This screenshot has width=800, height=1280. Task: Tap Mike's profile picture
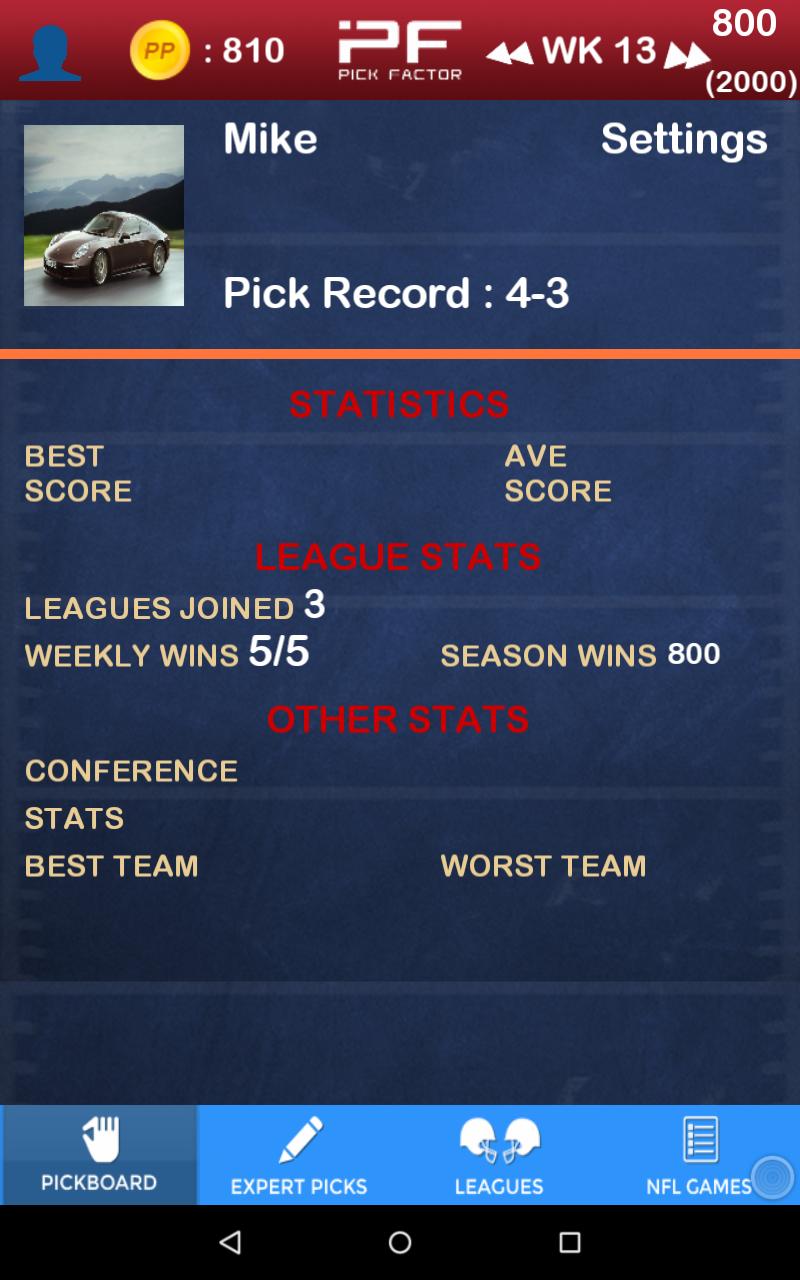pos(104,215)
